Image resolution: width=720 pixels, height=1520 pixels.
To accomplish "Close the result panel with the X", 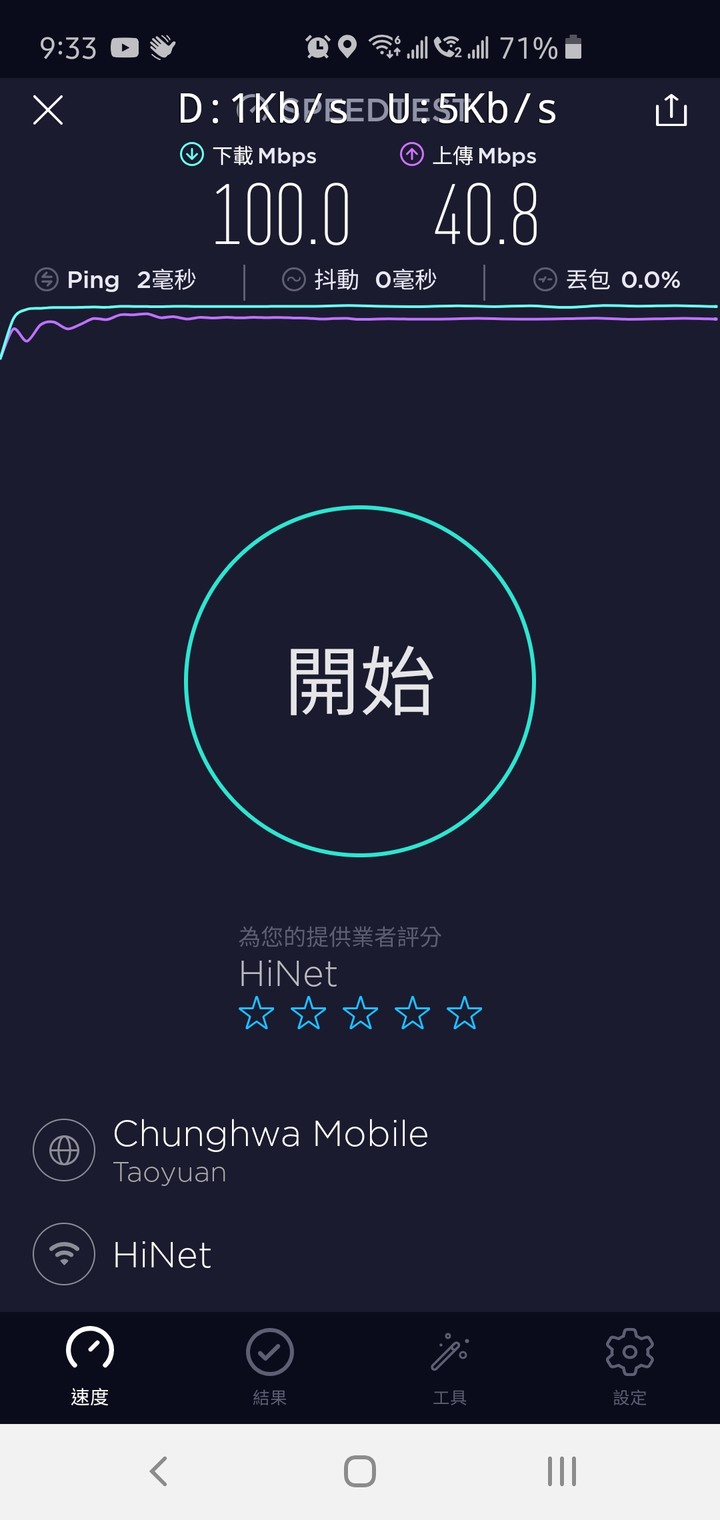I will point(48,110).
